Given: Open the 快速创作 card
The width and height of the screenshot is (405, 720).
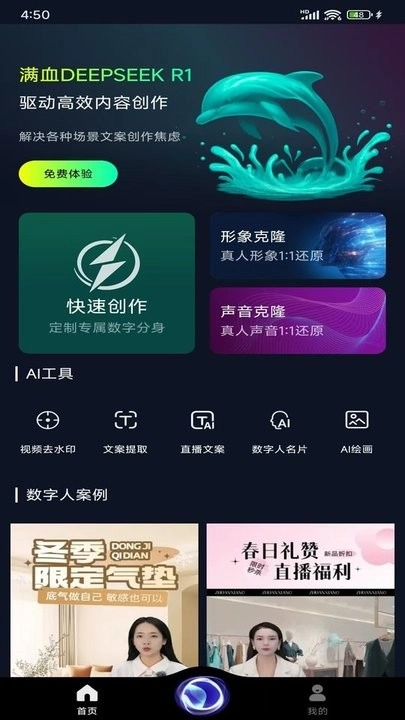Looking at the screenshot, I should coord(107,283).
